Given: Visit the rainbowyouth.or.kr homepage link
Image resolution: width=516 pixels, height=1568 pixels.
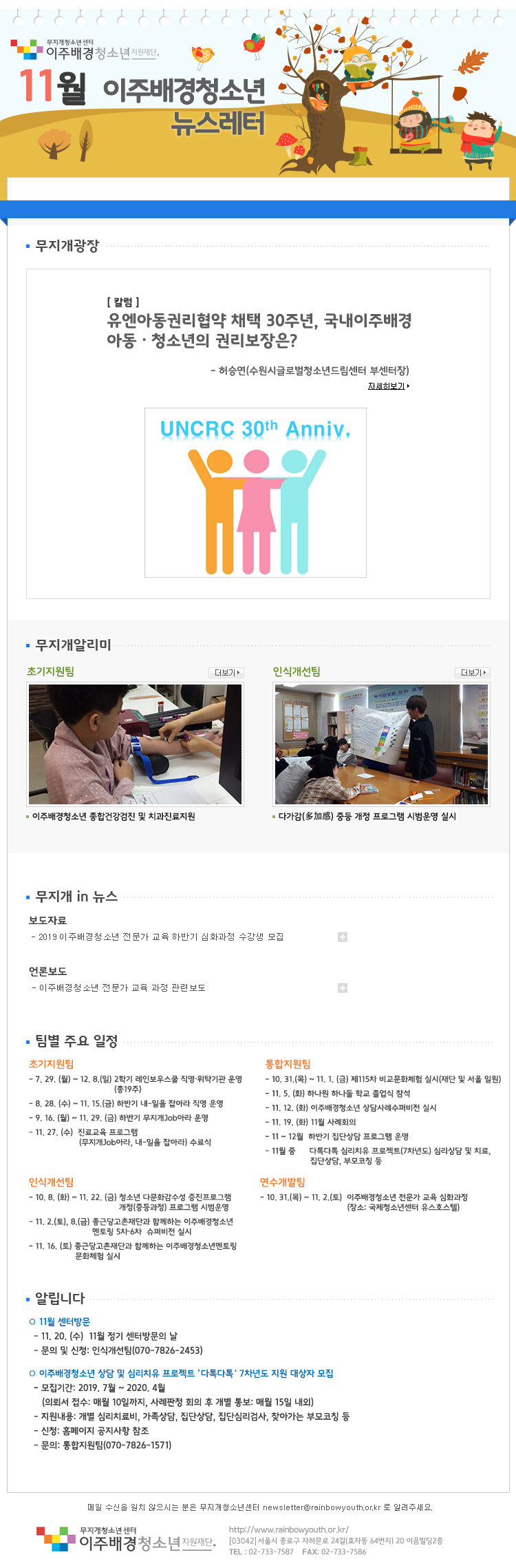Looking at the screenshot, I should click(289, 1529).
